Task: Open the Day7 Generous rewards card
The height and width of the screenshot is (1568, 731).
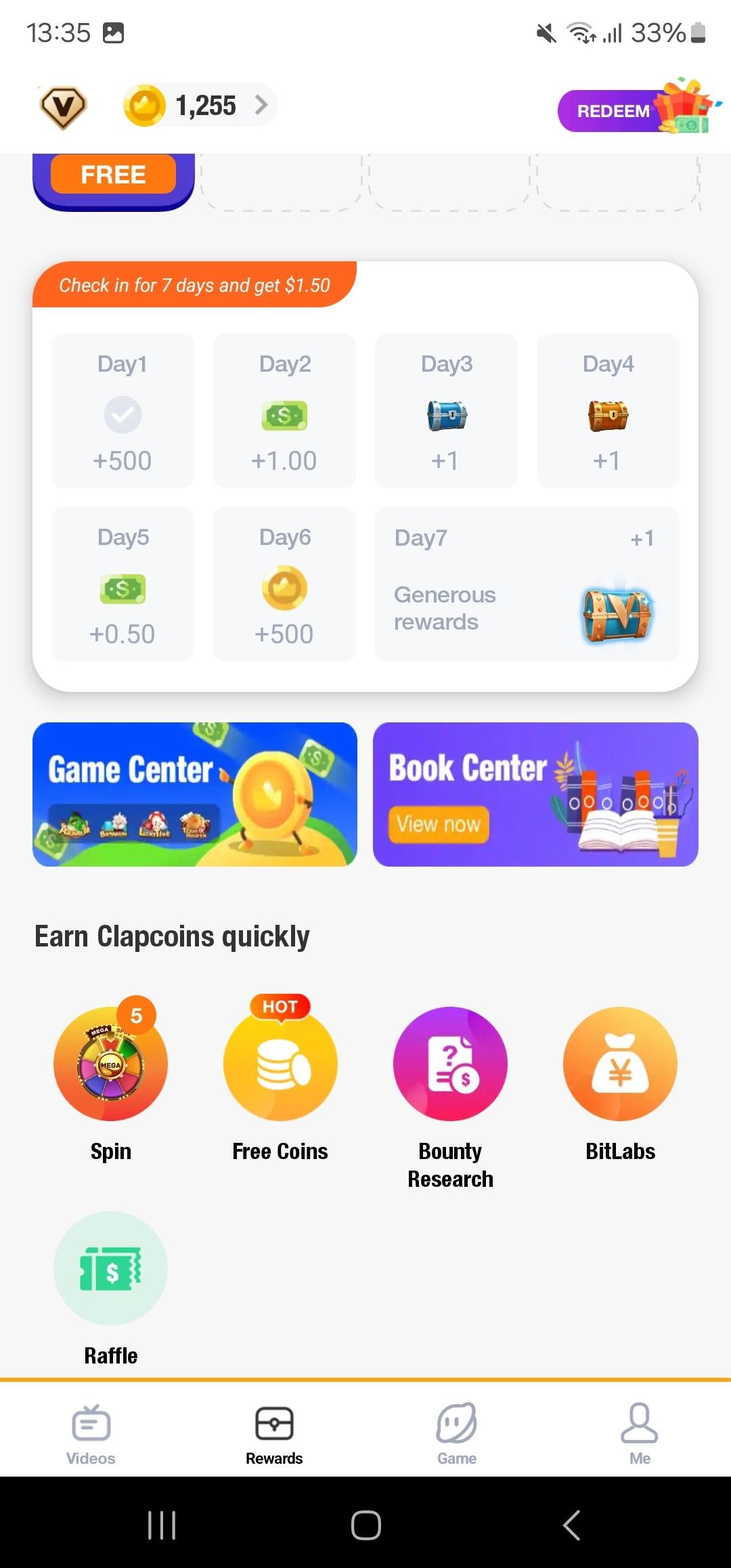Action: [x=527, y=584]
